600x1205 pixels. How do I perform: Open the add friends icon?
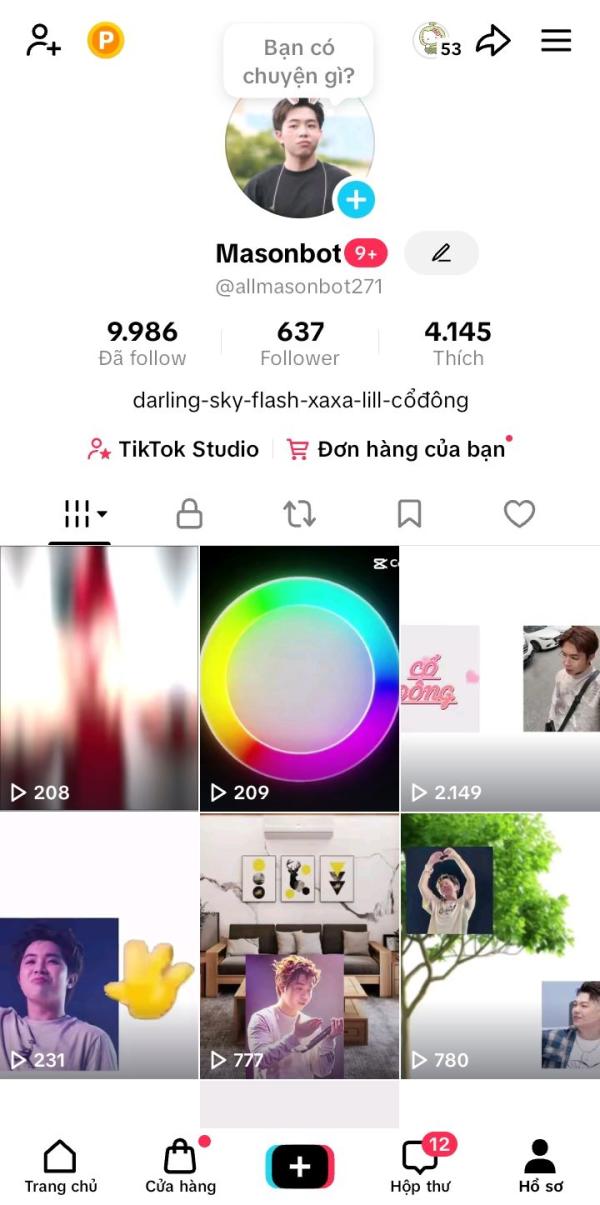tap(43, 41)
